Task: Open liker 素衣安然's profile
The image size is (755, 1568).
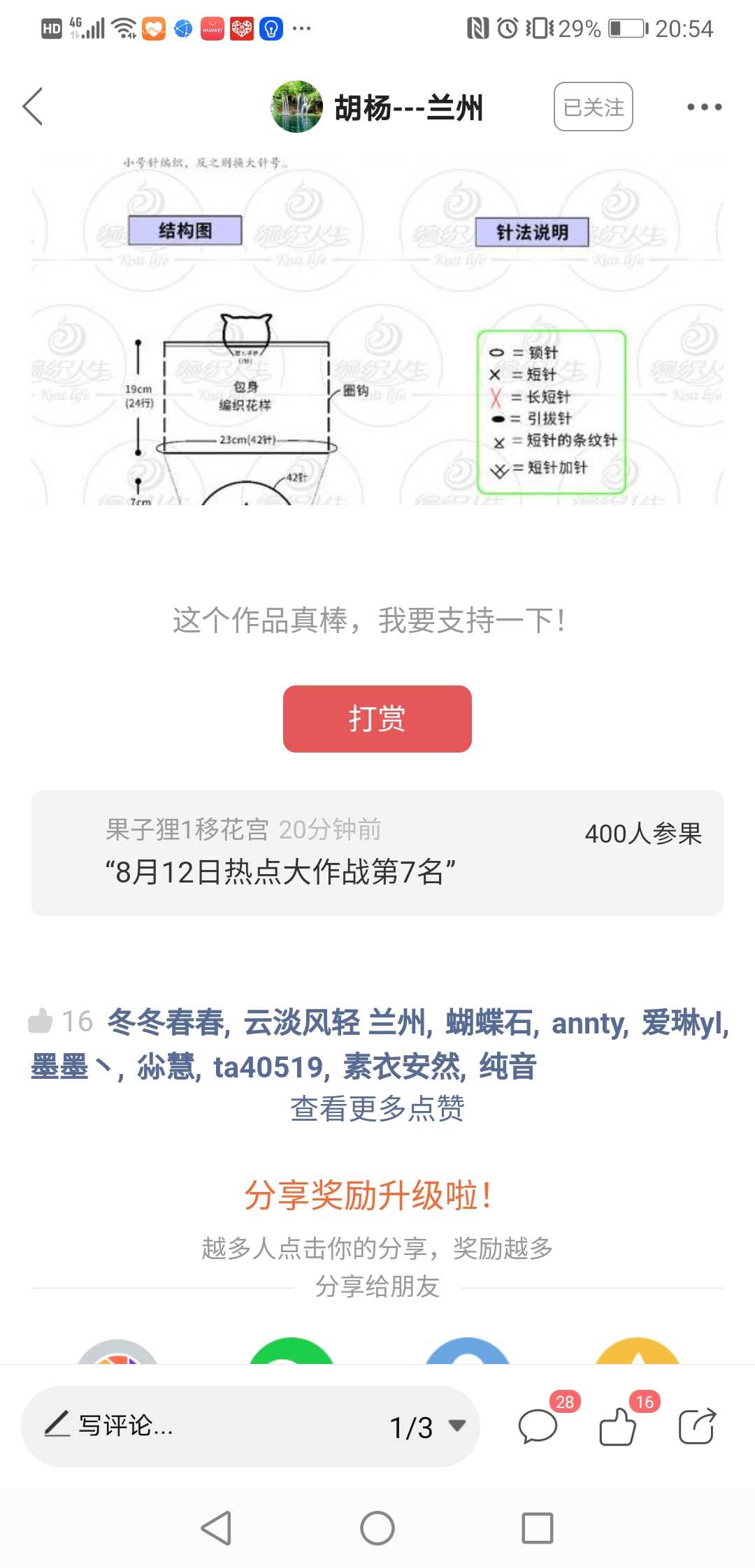Action: [403, 1067]
